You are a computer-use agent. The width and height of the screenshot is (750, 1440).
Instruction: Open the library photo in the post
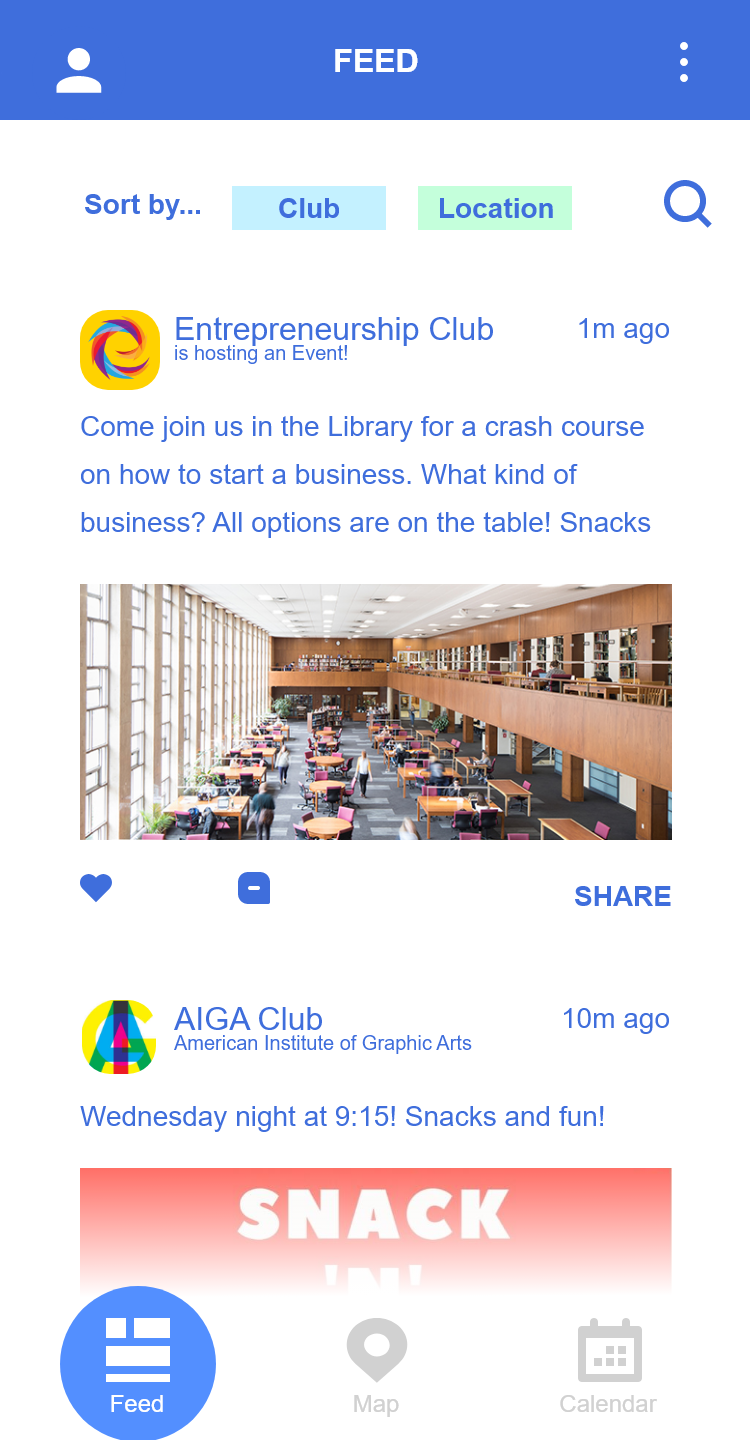376,712
